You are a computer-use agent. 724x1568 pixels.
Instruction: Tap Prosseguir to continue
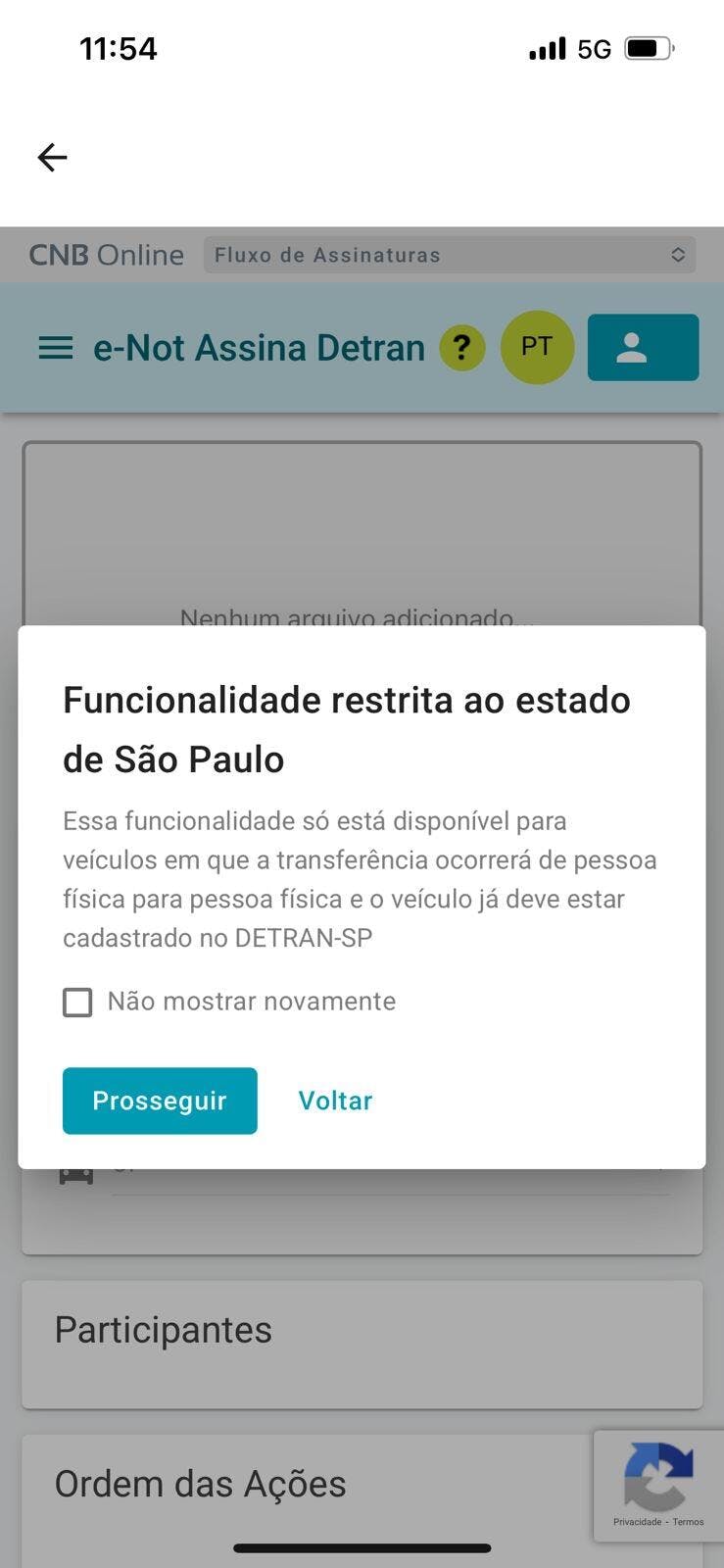coord(160,1101)
